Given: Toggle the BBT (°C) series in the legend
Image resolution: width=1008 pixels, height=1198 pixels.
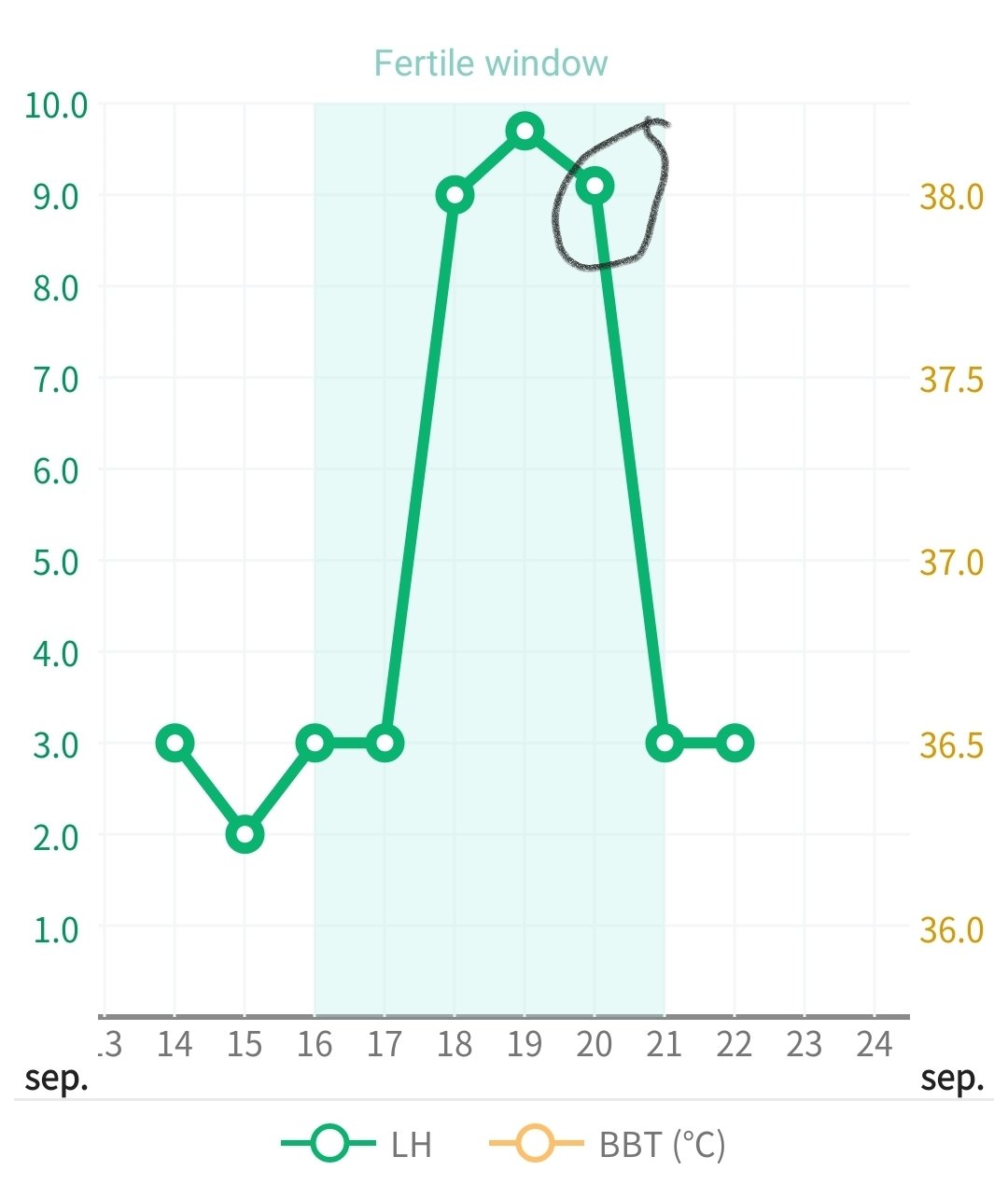Looking at the screenshot, I should (x=607, y=1144).
